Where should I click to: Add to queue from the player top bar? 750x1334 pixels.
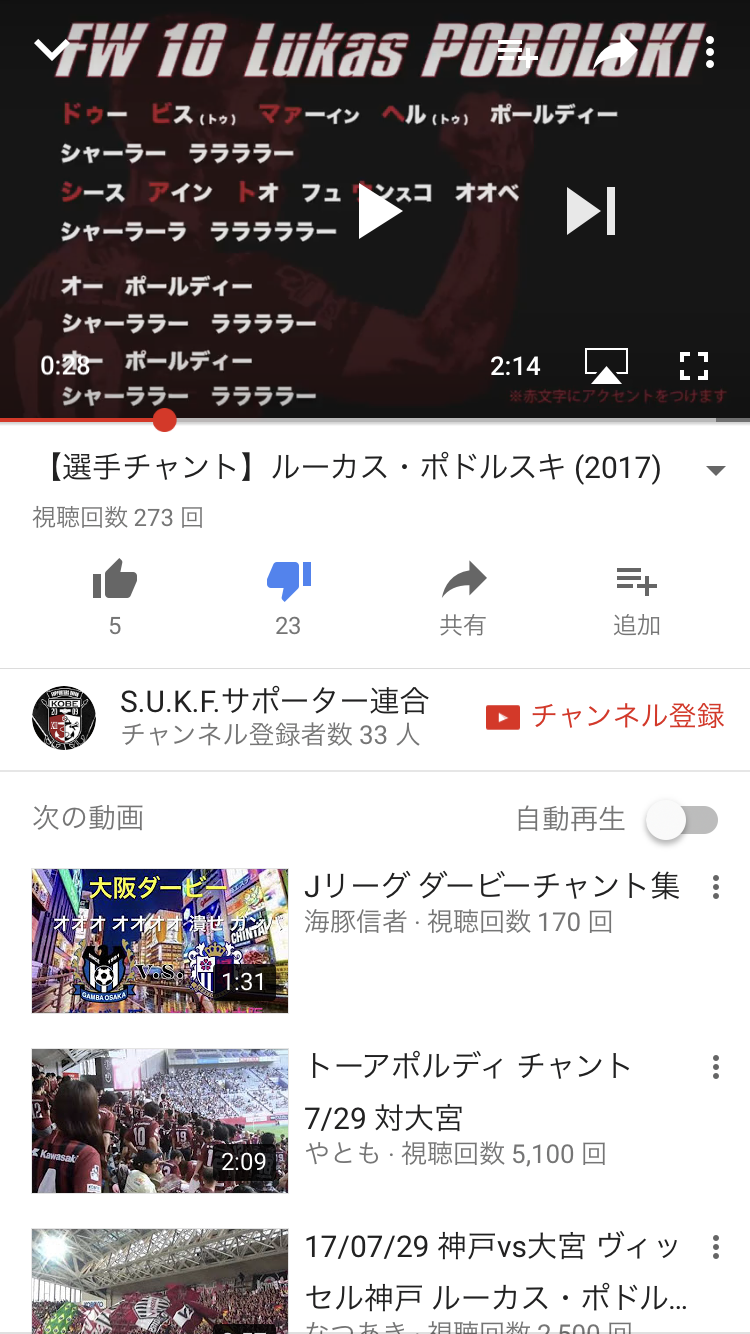[x=517, y=52]
